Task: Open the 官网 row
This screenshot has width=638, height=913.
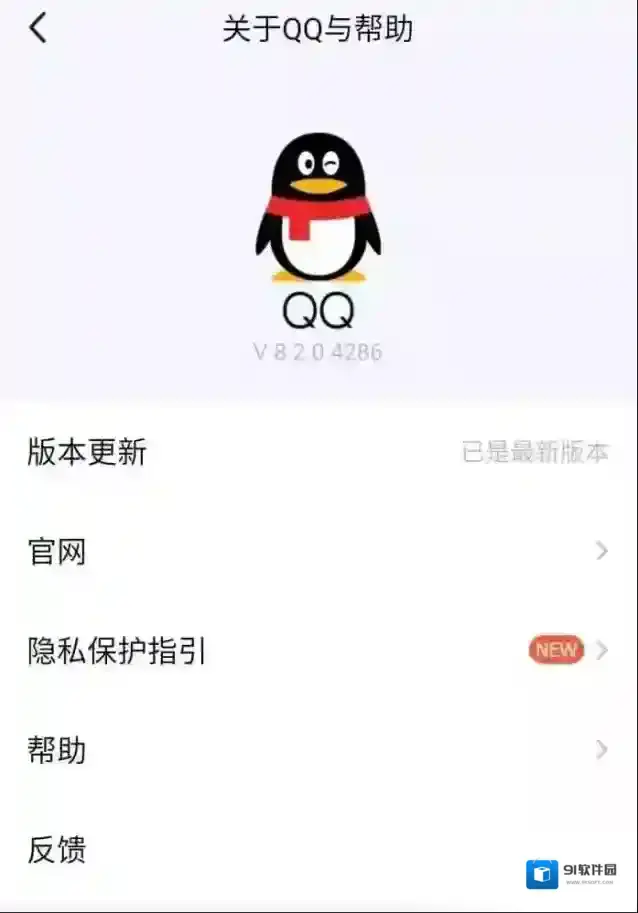Action: [318, 551]
